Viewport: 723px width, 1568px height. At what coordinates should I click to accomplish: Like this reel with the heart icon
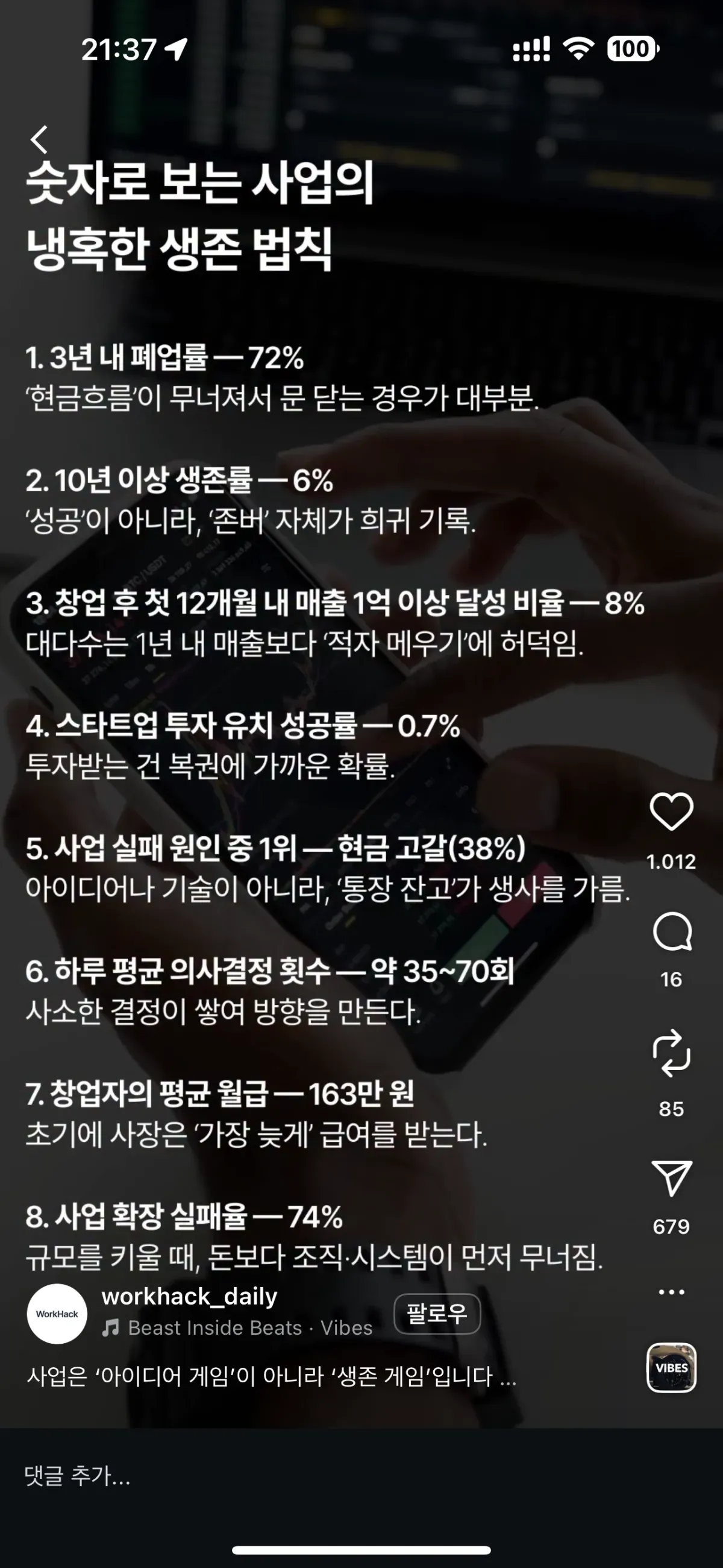coord(671,811)
